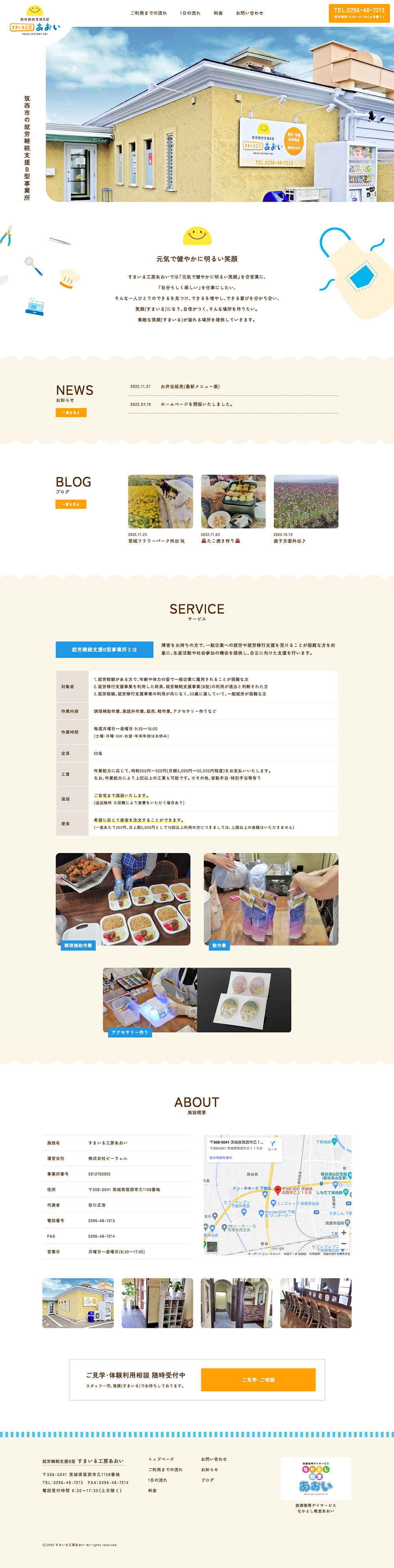Open footer link お知らせ
394x1568 pixels.
click(x=210, y=1470)
